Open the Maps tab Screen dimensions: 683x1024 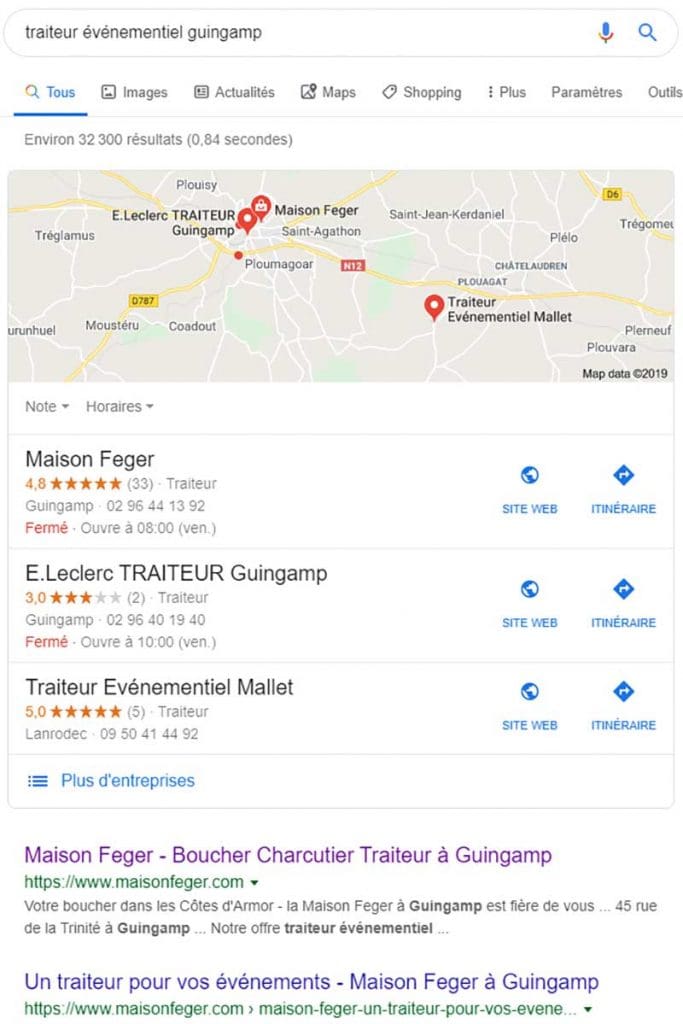(x=328, y=92)
